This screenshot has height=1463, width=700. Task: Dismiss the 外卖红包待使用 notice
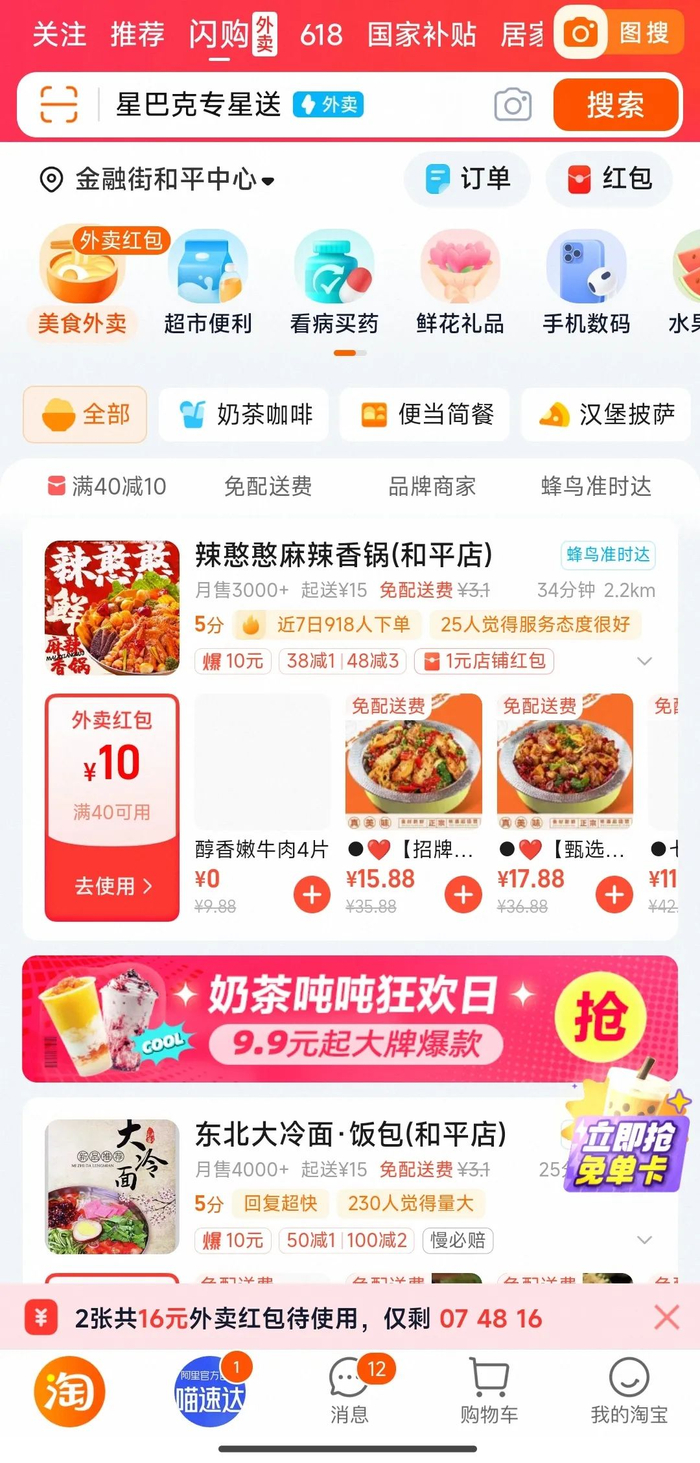coord(666,1317)
